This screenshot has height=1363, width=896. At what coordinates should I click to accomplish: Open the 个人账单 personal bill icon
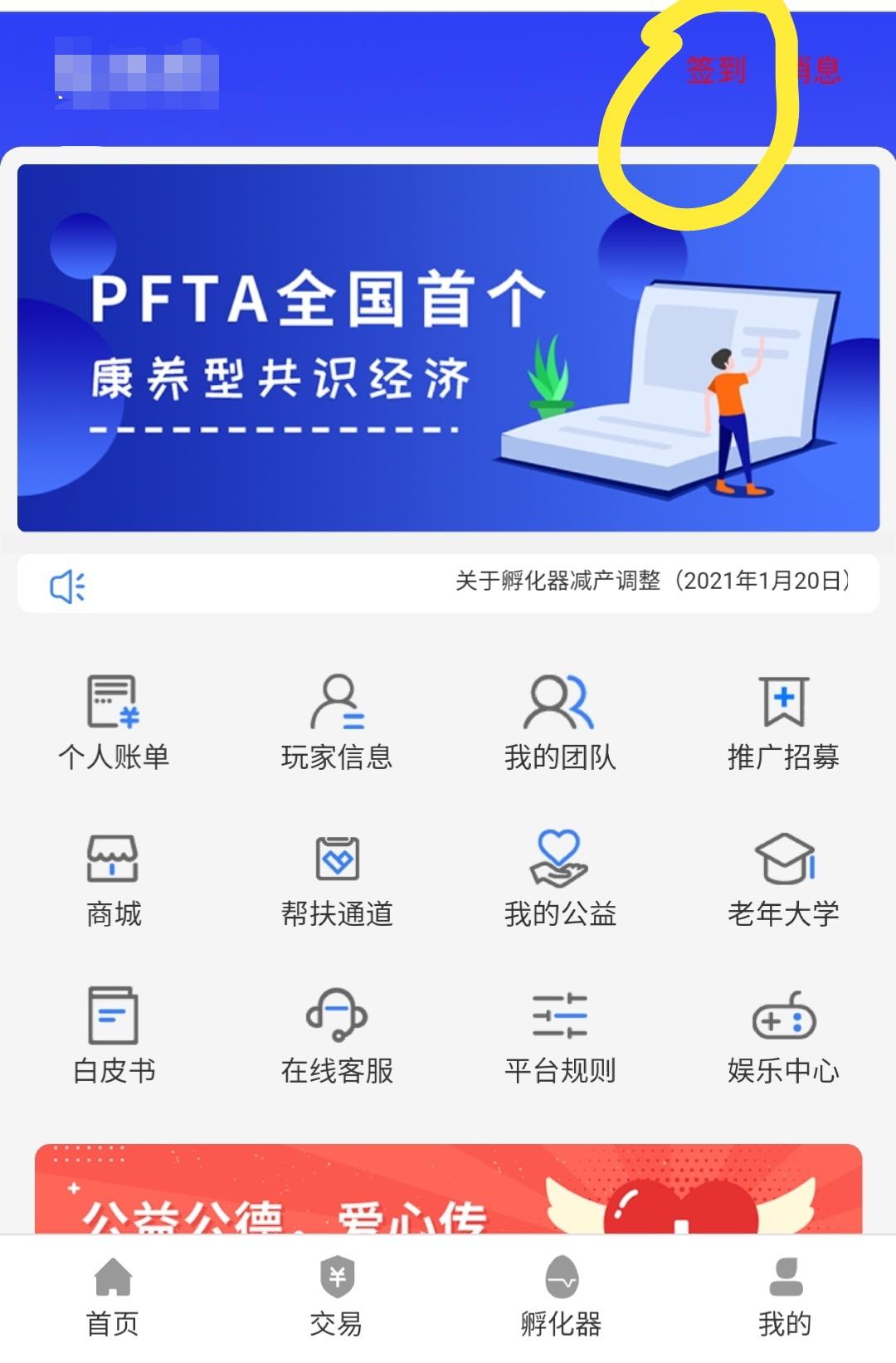pos(112,720)
